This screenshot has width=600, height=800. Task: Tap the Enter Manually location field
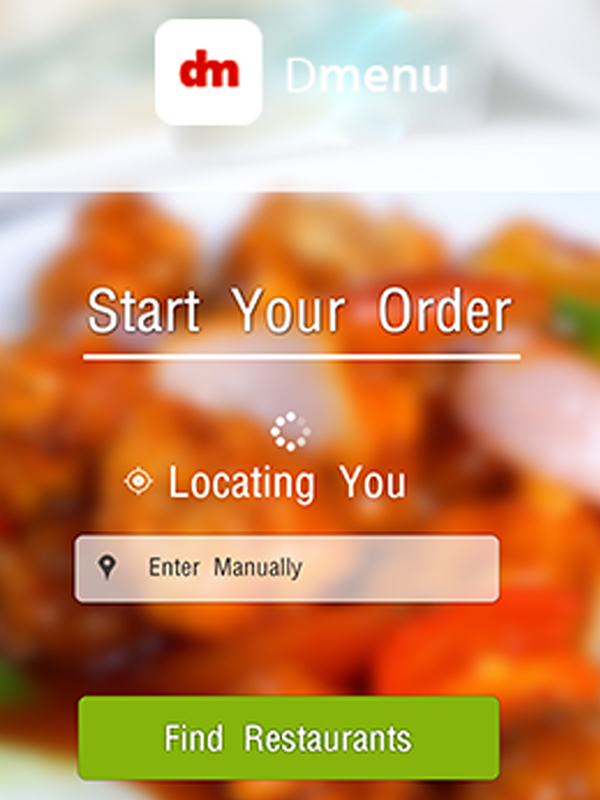[287, 568]
